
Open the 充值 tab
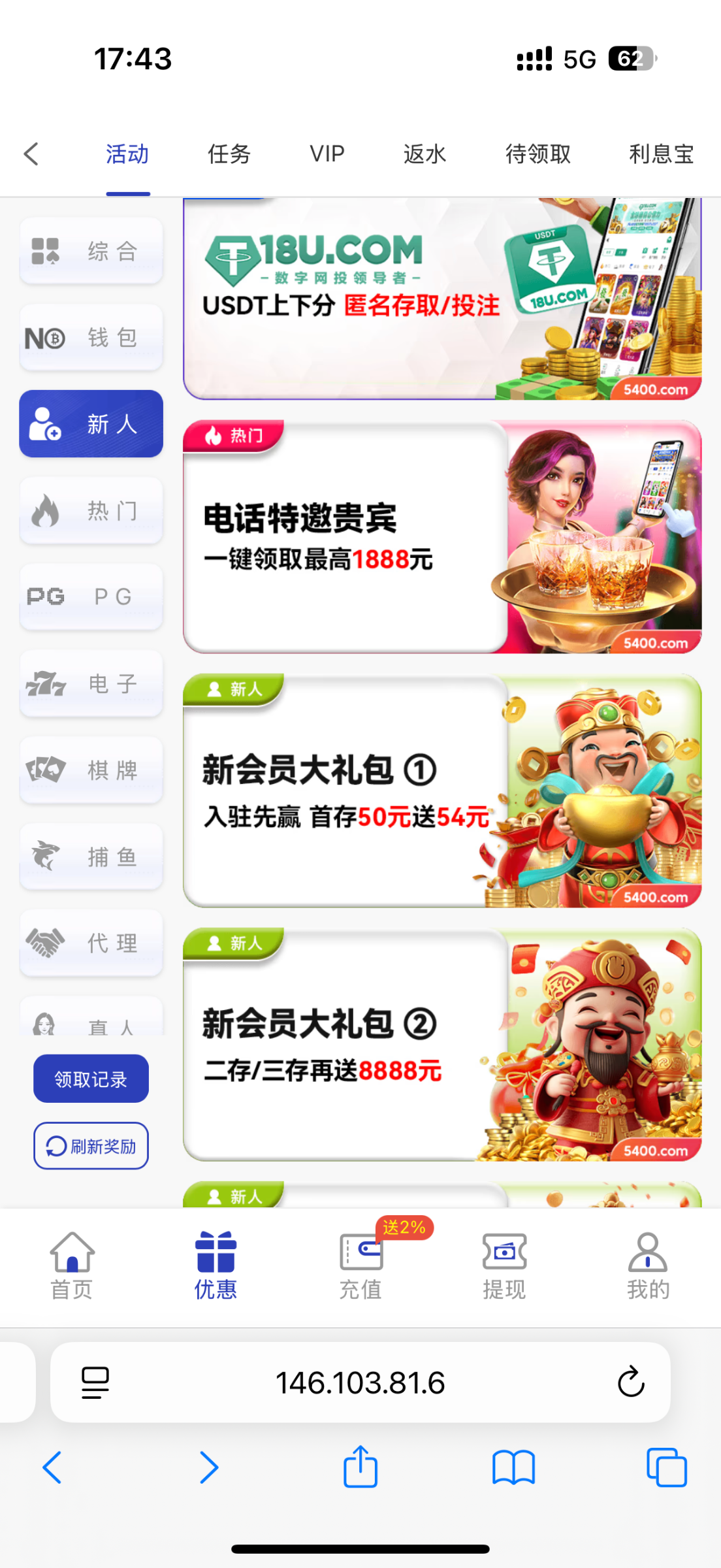pos(360,1266)
